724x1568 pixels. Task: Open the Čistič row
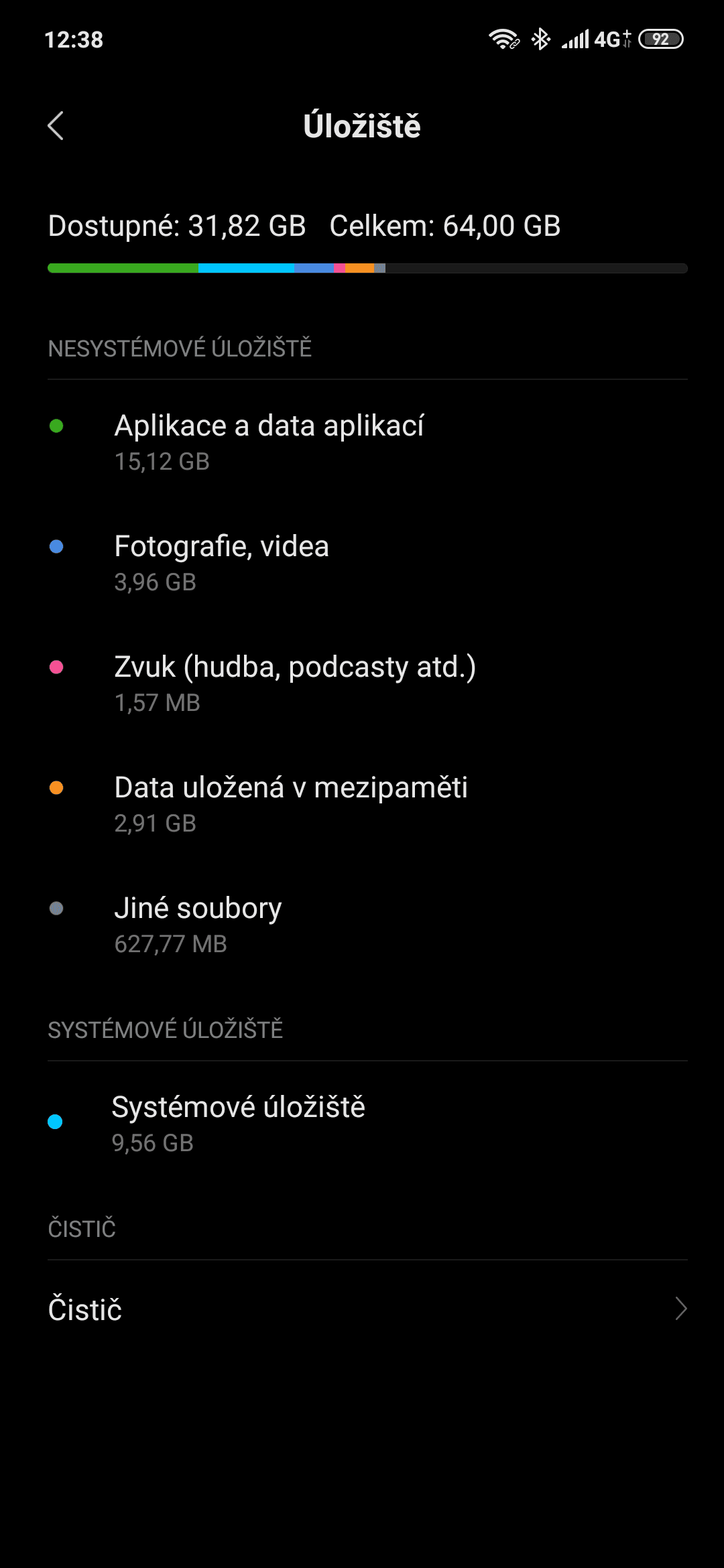coord(362,1309)
